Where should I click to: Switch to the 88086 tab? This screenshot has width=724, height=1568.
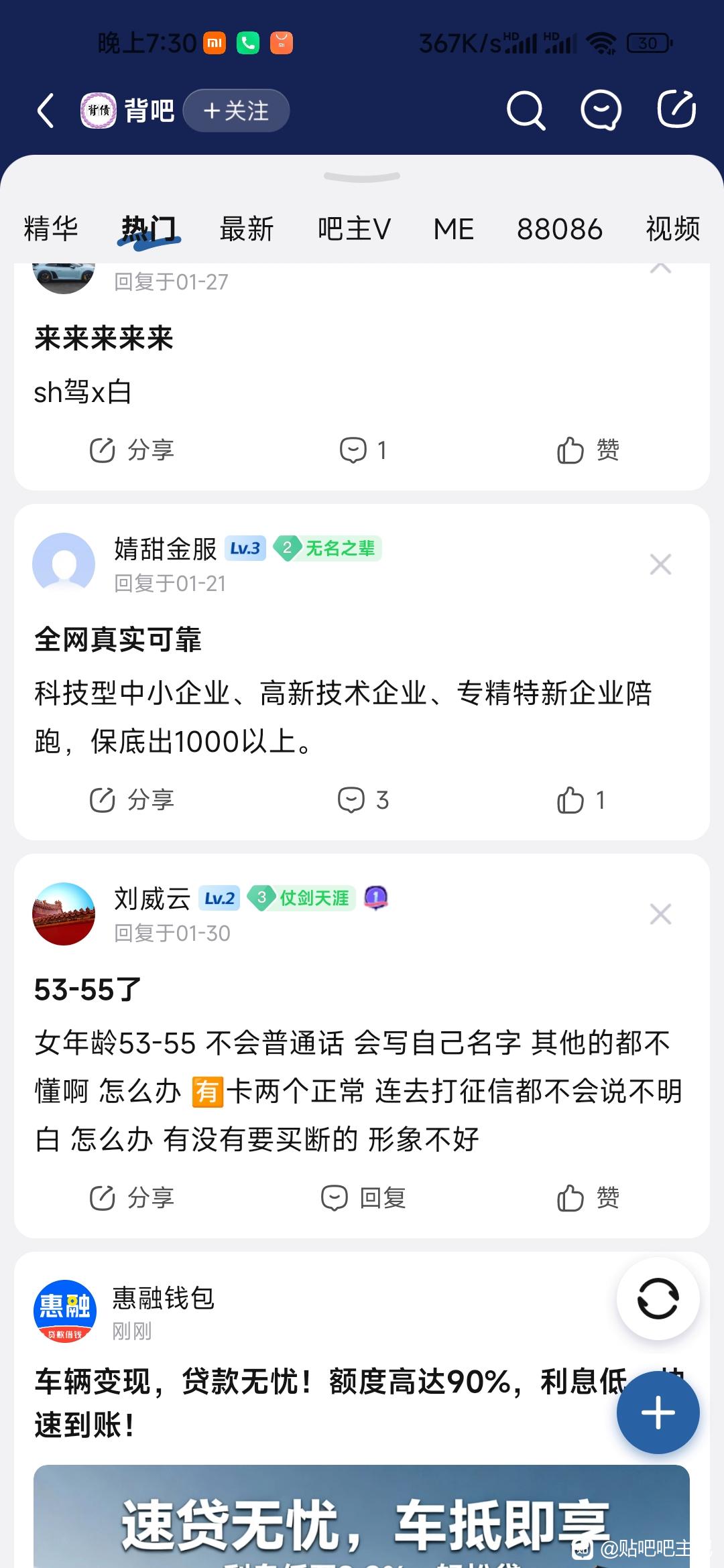pos(560,229)
